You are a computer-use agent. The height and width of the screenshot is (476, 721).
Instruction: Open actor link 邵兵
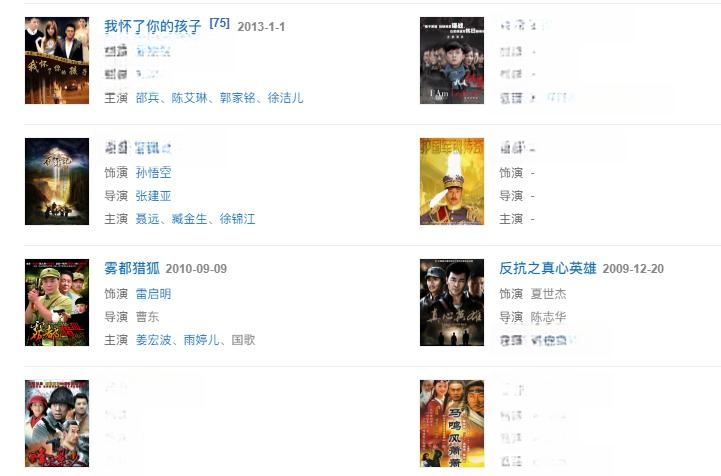click(148, 98)
